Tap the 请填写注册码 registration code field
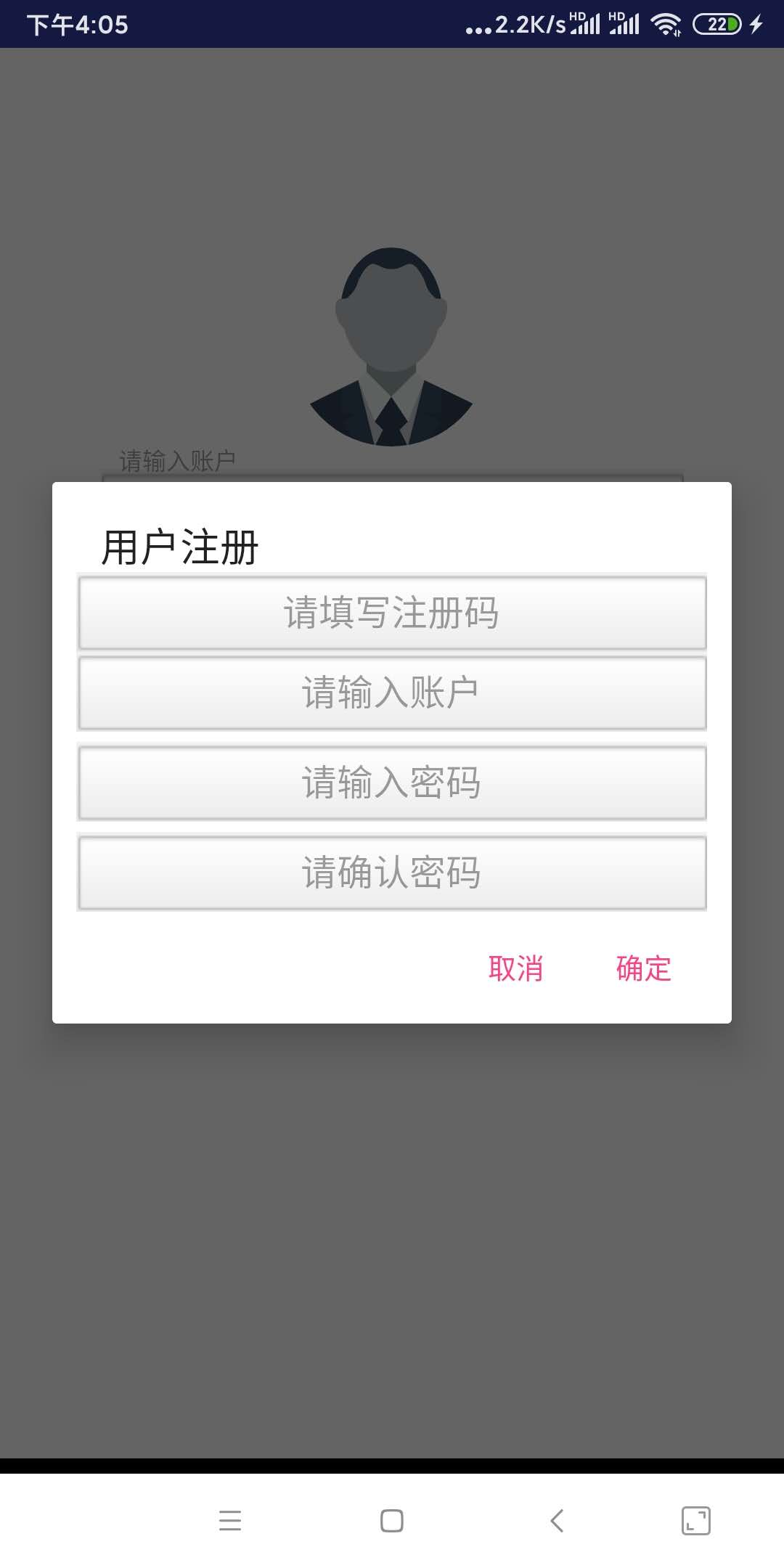The height and width of the screenshot is (1568, 784). 391,613
